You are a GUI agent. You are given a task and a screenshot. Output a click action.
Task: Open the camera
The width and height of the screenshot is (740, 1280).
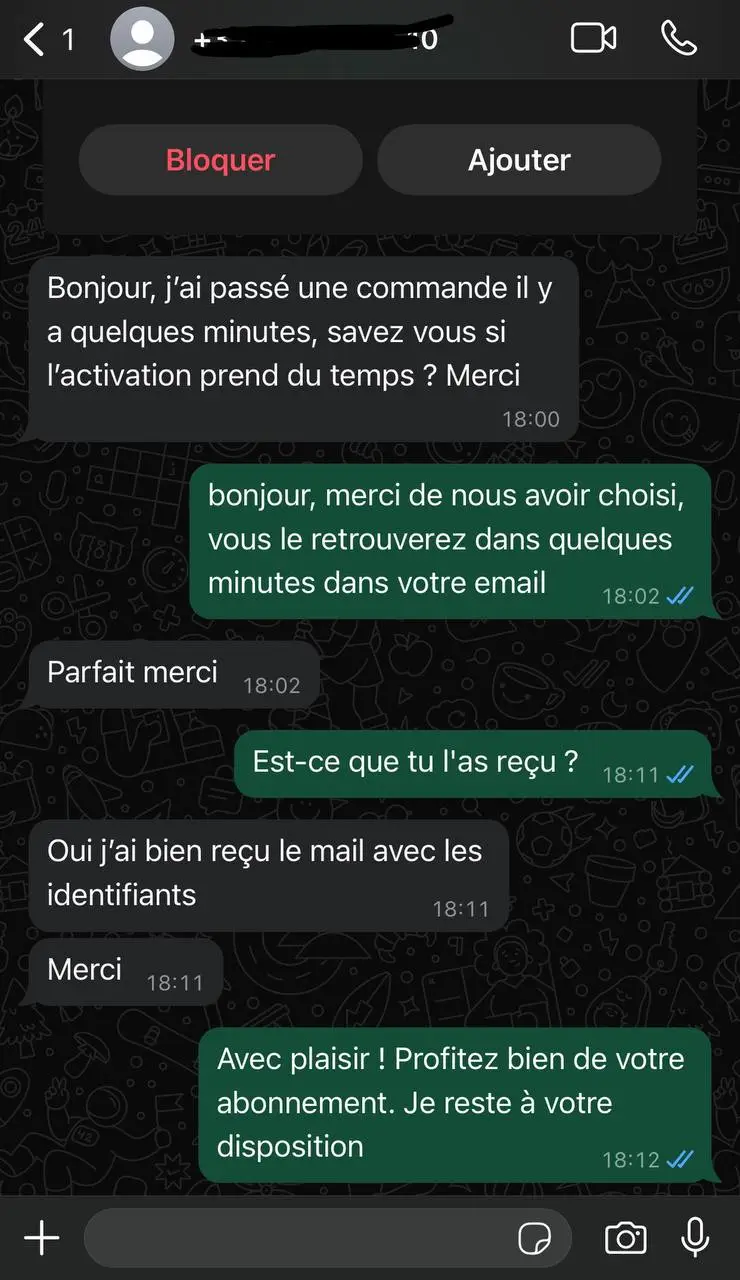pos(625,1239)
